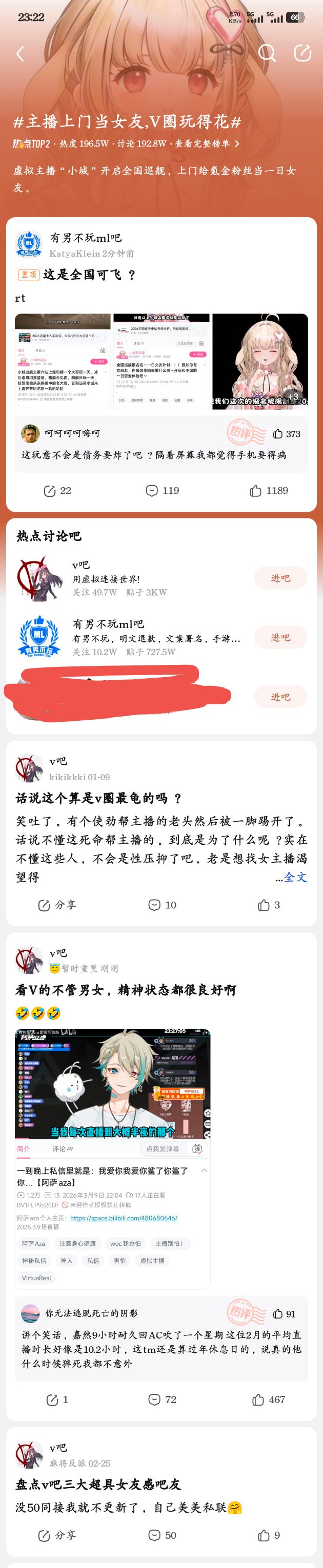Open the search magnifier icon

(x=266, y=54)
